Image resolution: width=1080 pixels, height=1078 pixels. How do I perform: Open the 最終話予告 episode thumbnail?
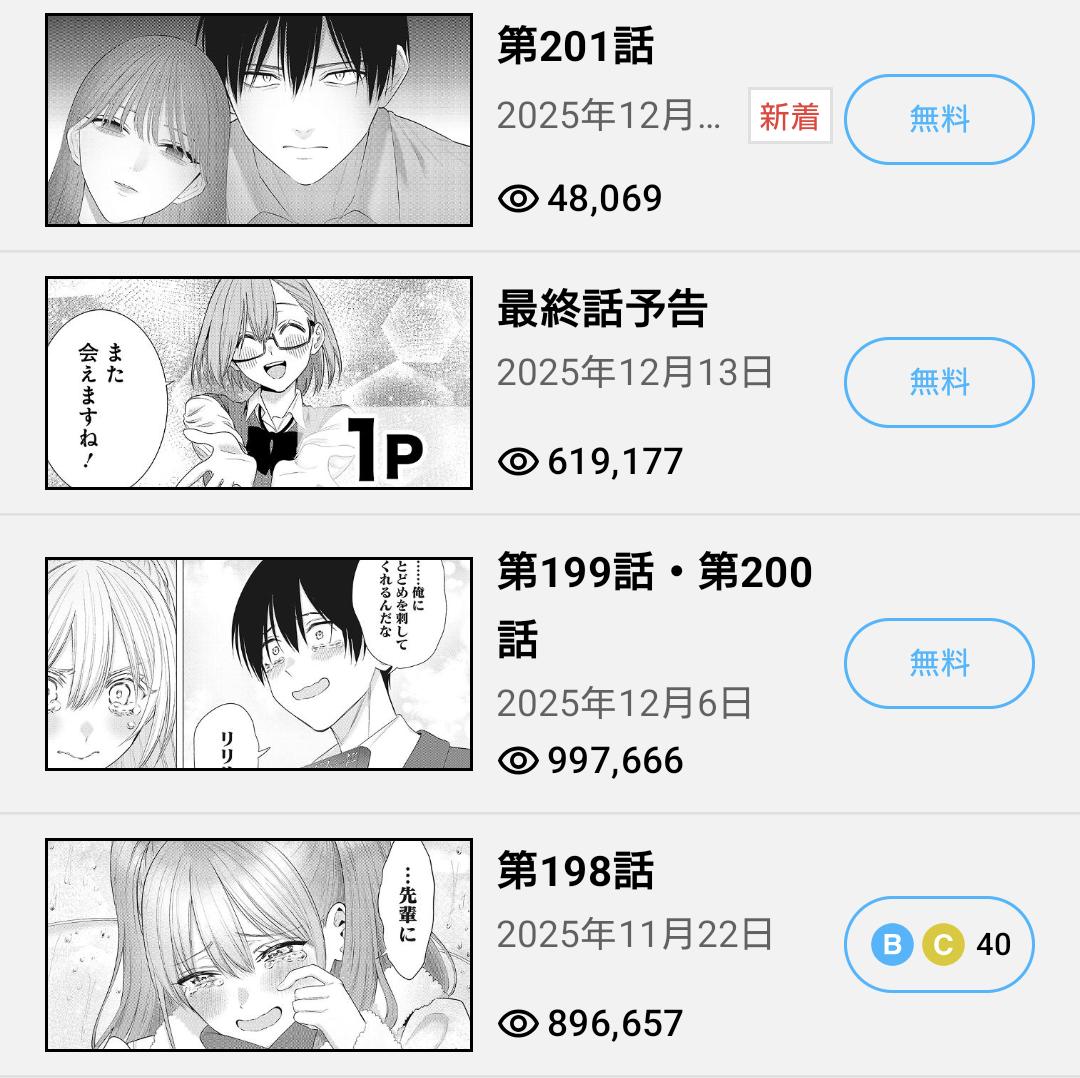(259, 383)
